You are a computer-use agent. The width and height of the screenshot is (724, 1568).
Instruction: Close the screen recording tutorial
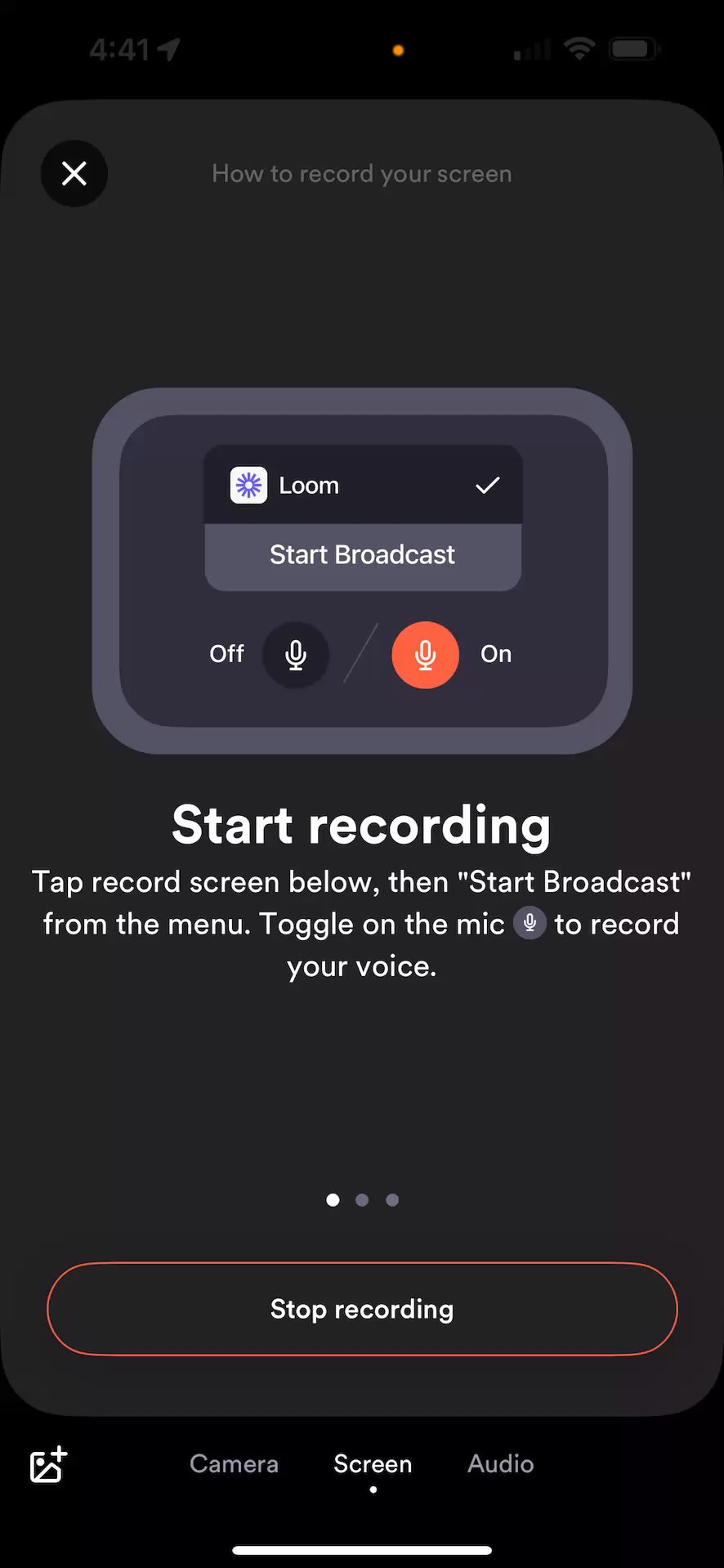(74, 173)
